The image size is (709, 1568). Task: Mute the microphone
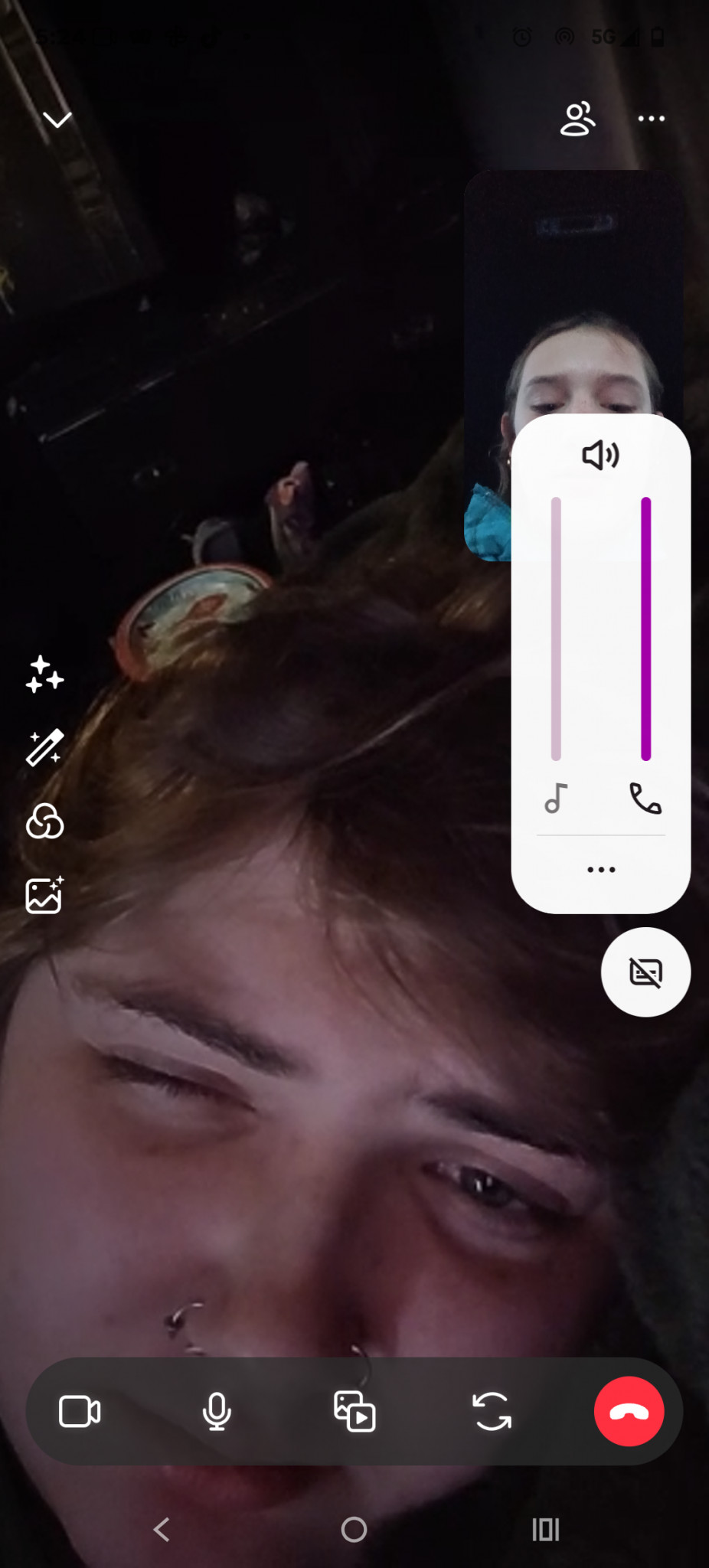click(217, 1411)
